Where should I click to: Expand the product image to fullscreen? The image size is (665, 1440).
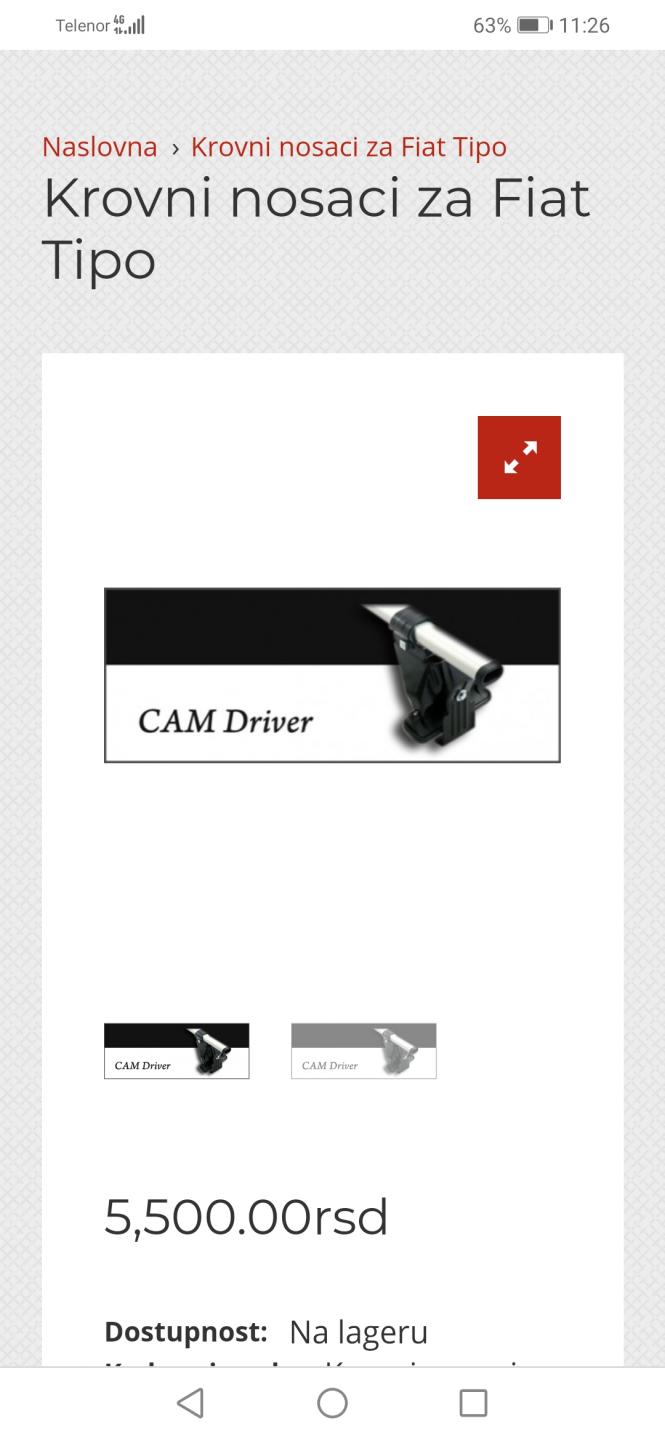click(x=519, y=457)
